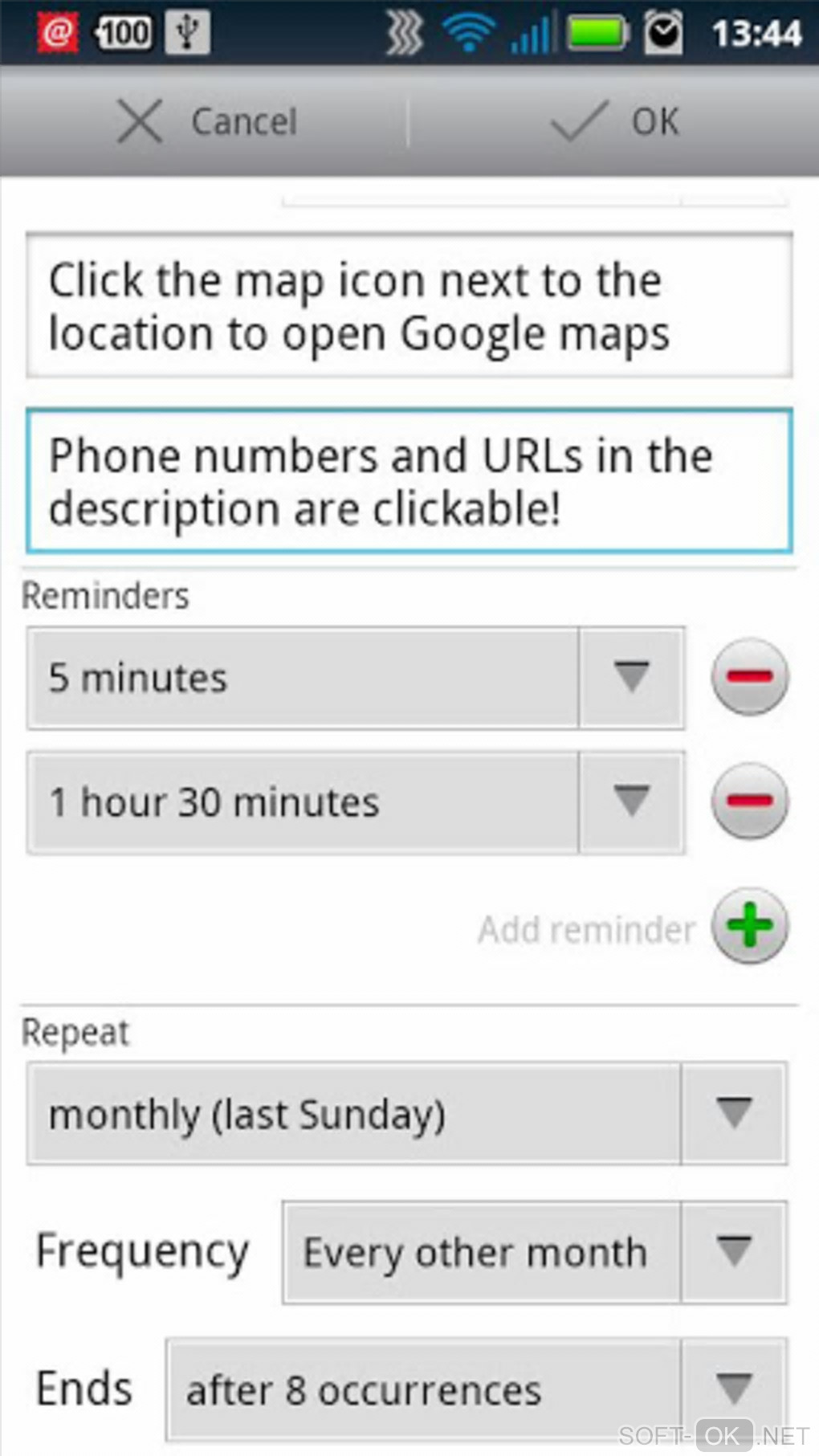This screenshot has height=1456, width=819.
Task: Edit the description field about phone numbers
Action: tap(408, 481)
